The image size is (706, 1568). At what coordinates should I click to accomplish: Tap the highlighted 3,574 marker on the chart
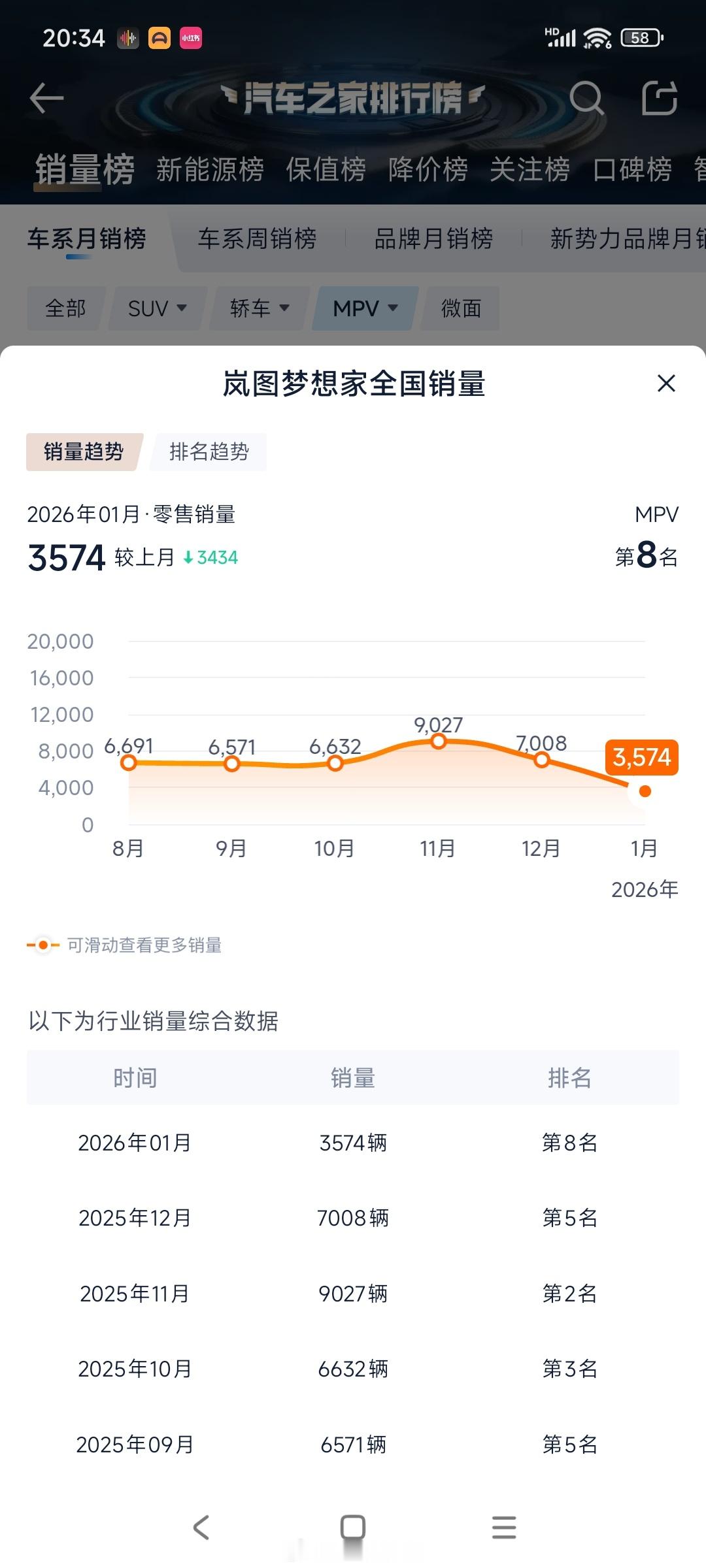click(x=643, y=758)
